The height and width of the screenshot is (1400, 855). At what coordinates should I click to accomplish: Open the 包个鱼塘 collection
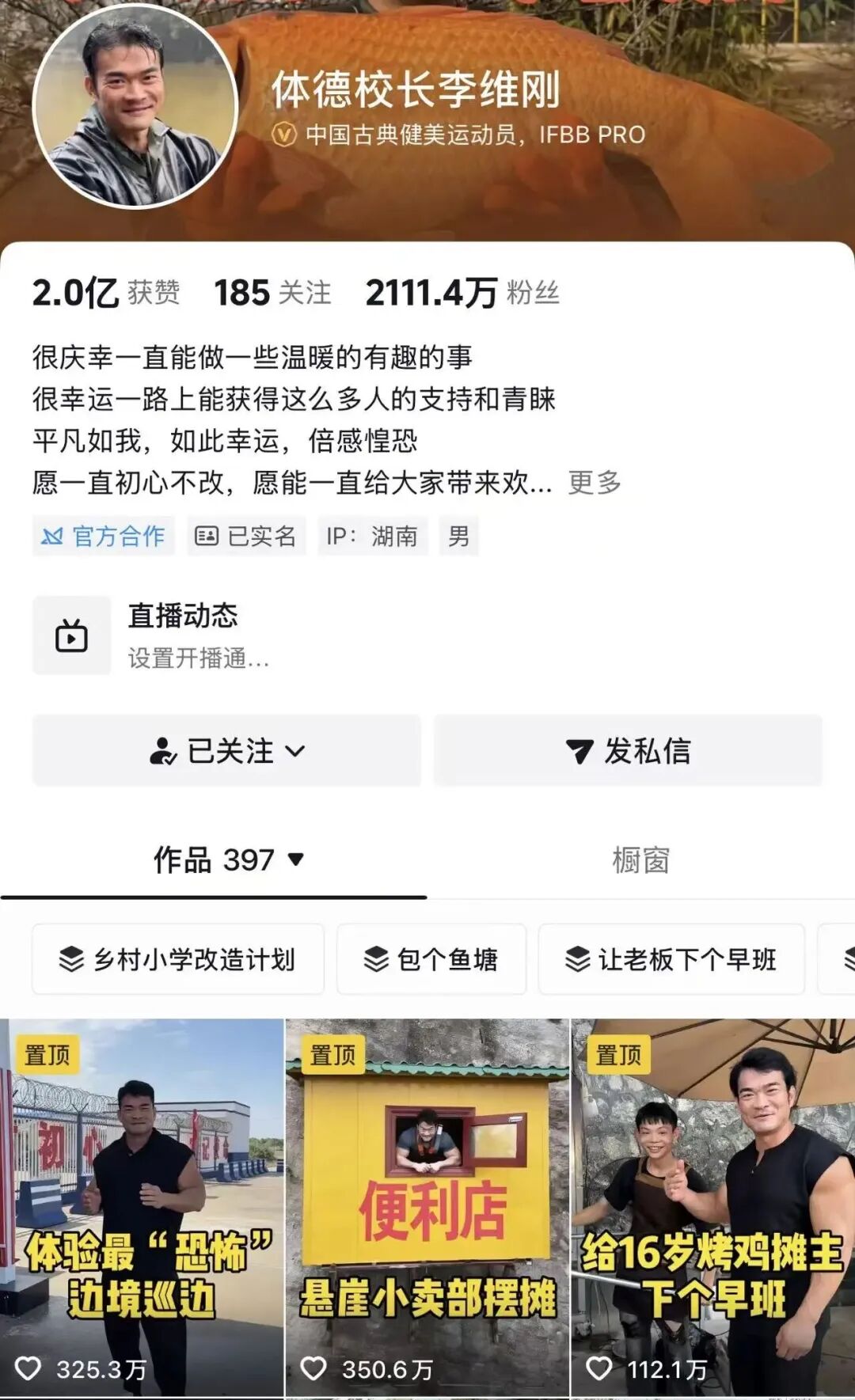click(x=431, y=959)
